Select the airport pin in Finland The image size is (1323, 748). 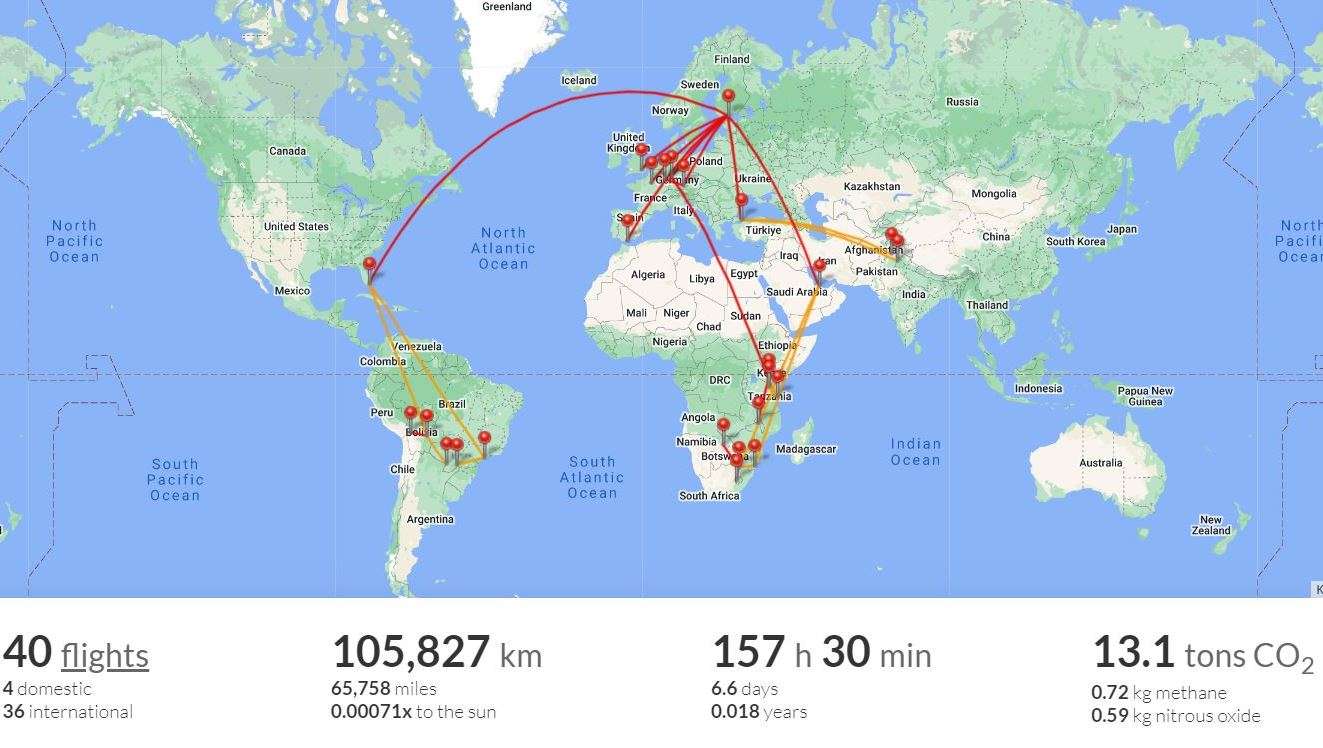pos(729,99)
